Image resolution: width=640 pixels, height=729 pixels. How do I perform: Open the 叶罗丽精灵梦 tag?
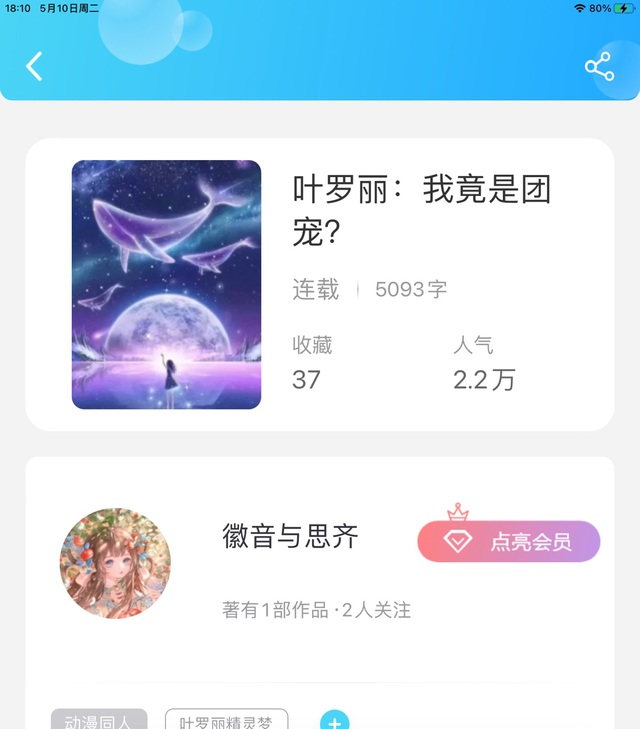[226, 720]
